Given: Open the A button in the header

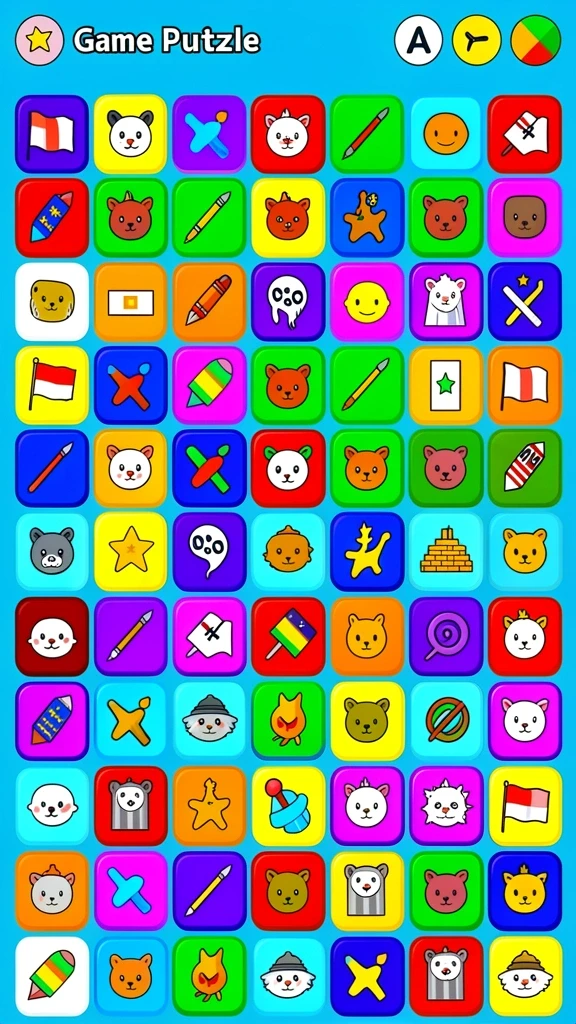Looking at the screenshot, I should tap(419, 40).
